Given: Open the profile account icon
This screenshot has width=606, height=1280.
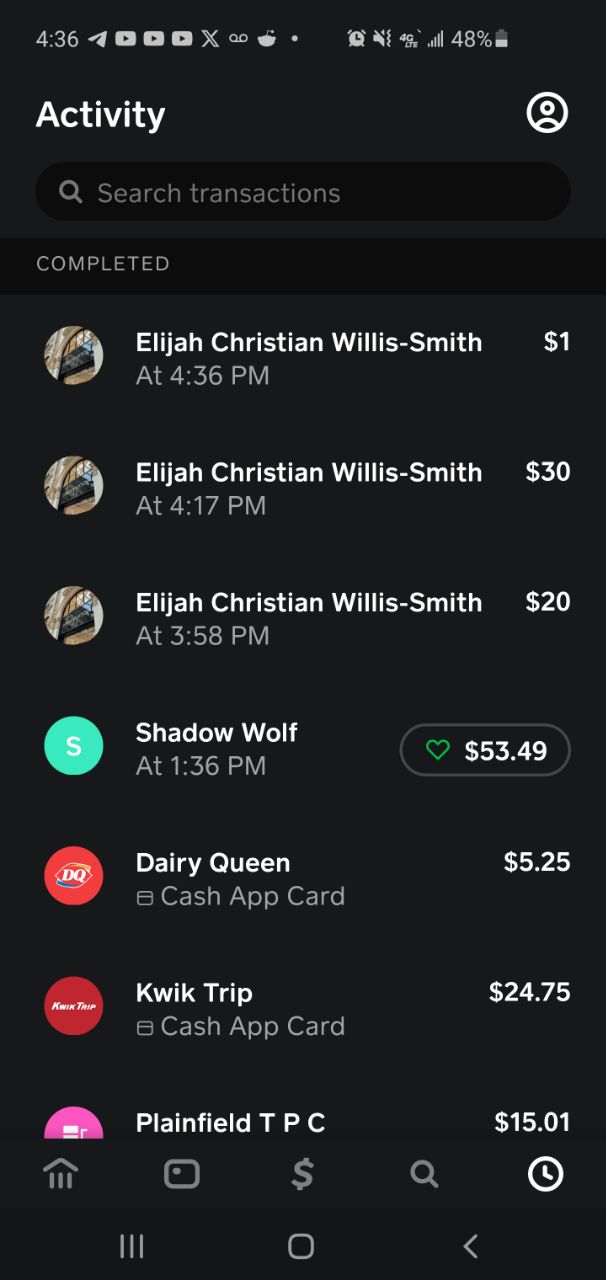Looking at the screenshot, I should (x=547, y=113).
